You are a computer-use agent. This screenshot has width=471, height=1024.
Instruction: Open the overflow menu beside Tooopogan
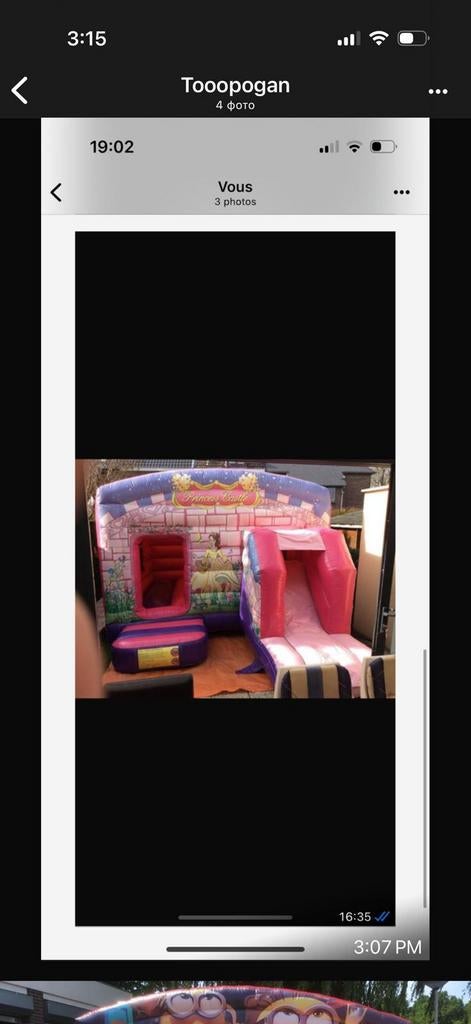click(438, 91)
